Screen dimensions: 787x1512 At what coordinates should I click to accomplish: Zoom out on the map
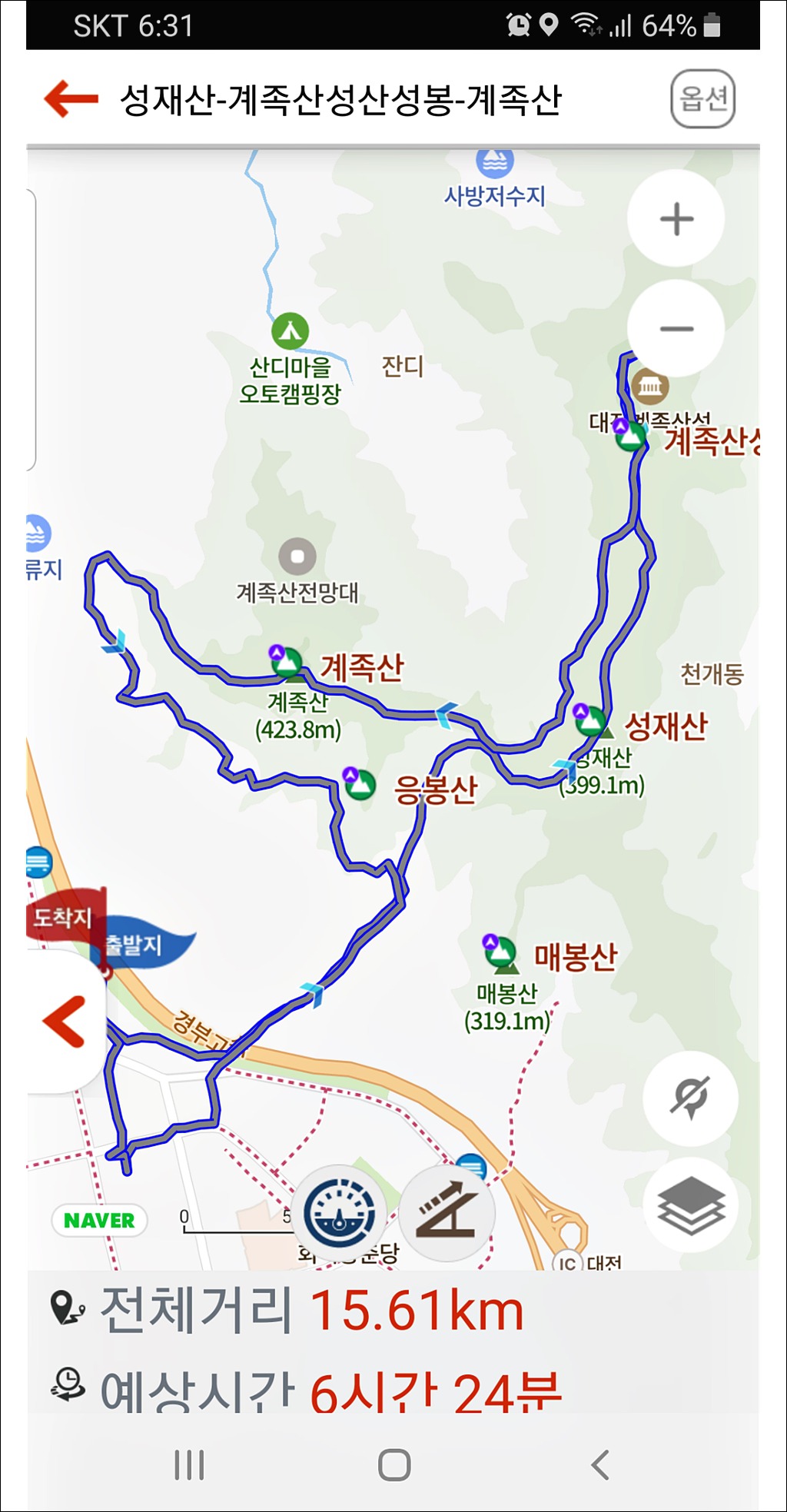point(676,329)
